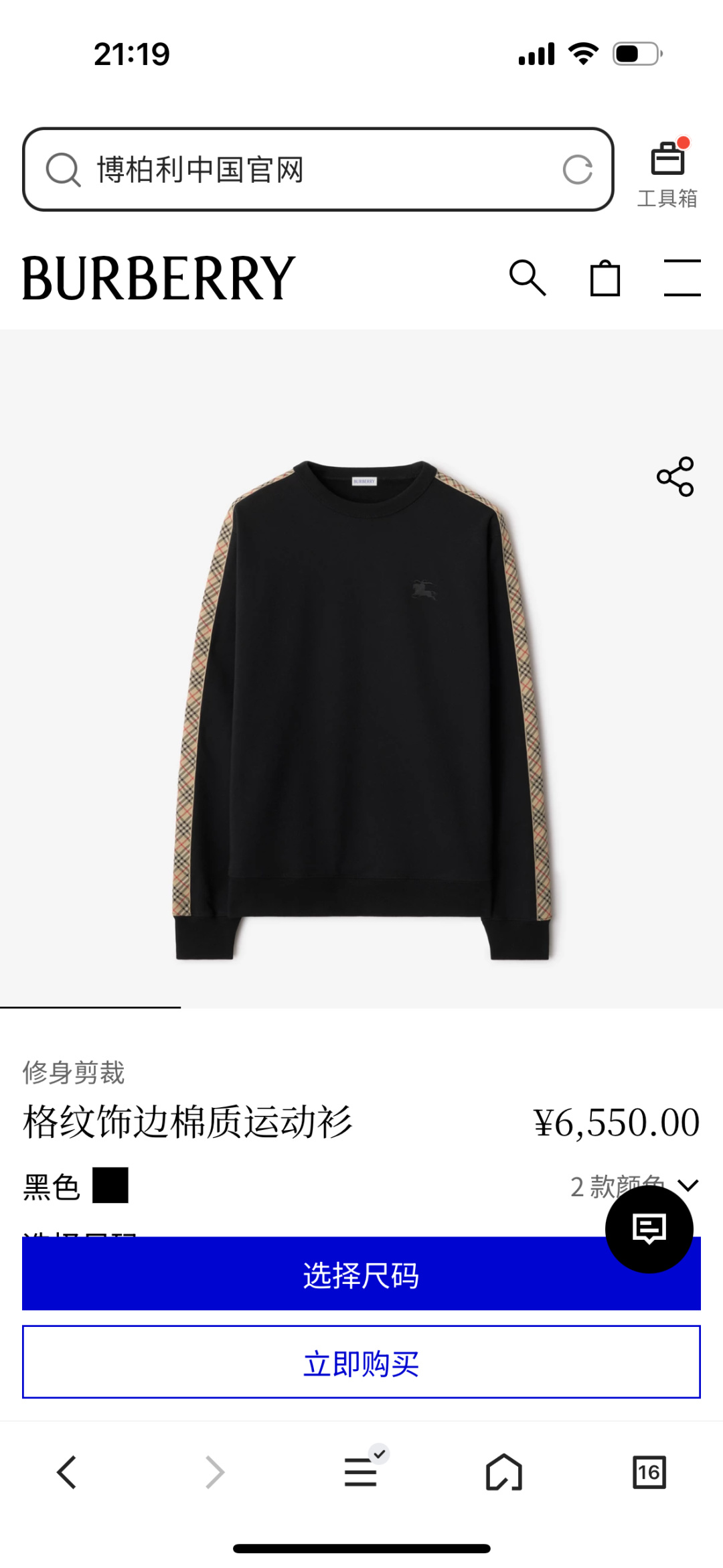Tap the 选择尺码 button

coord(361,1274)
